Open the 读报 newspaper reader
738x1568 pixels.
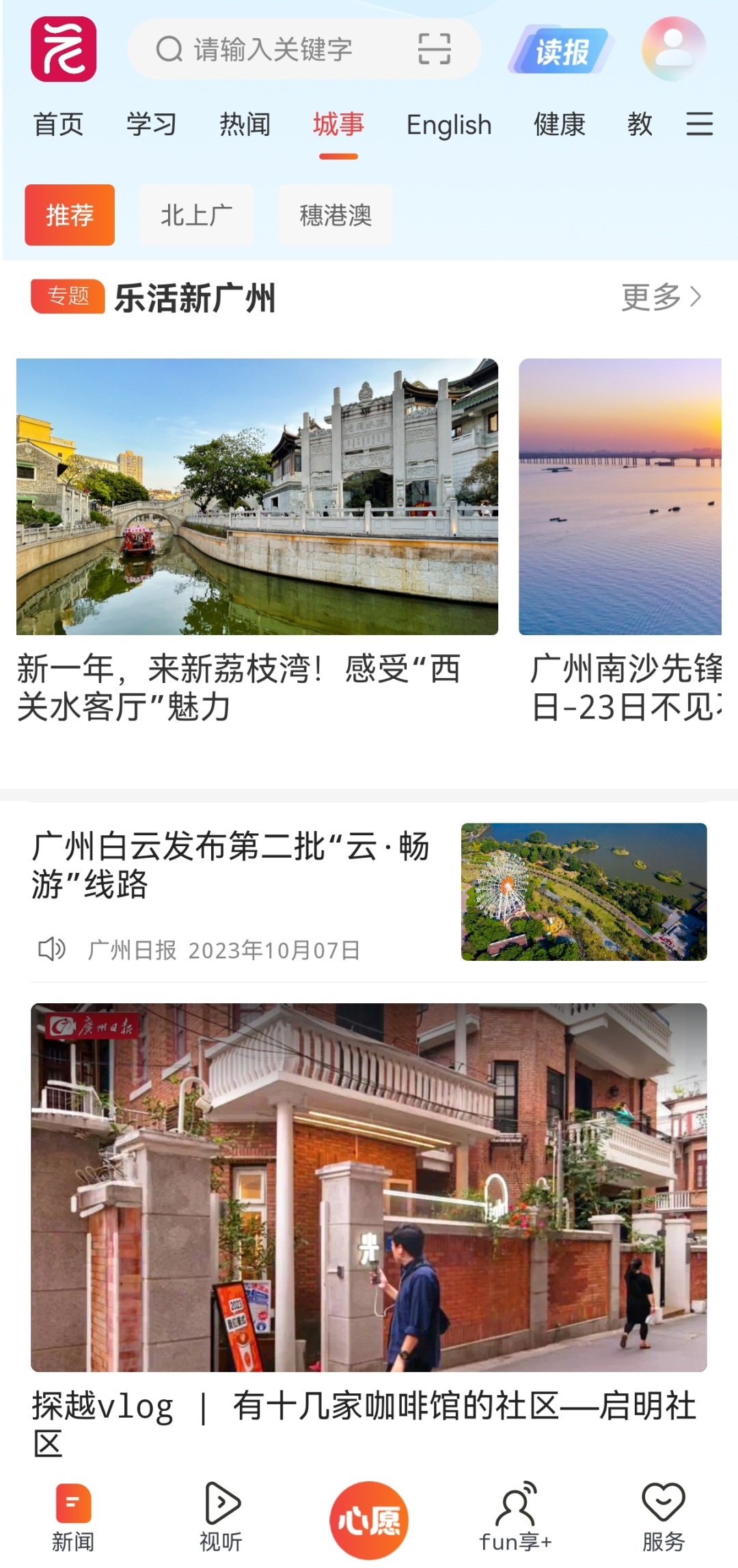coord(560,51)
